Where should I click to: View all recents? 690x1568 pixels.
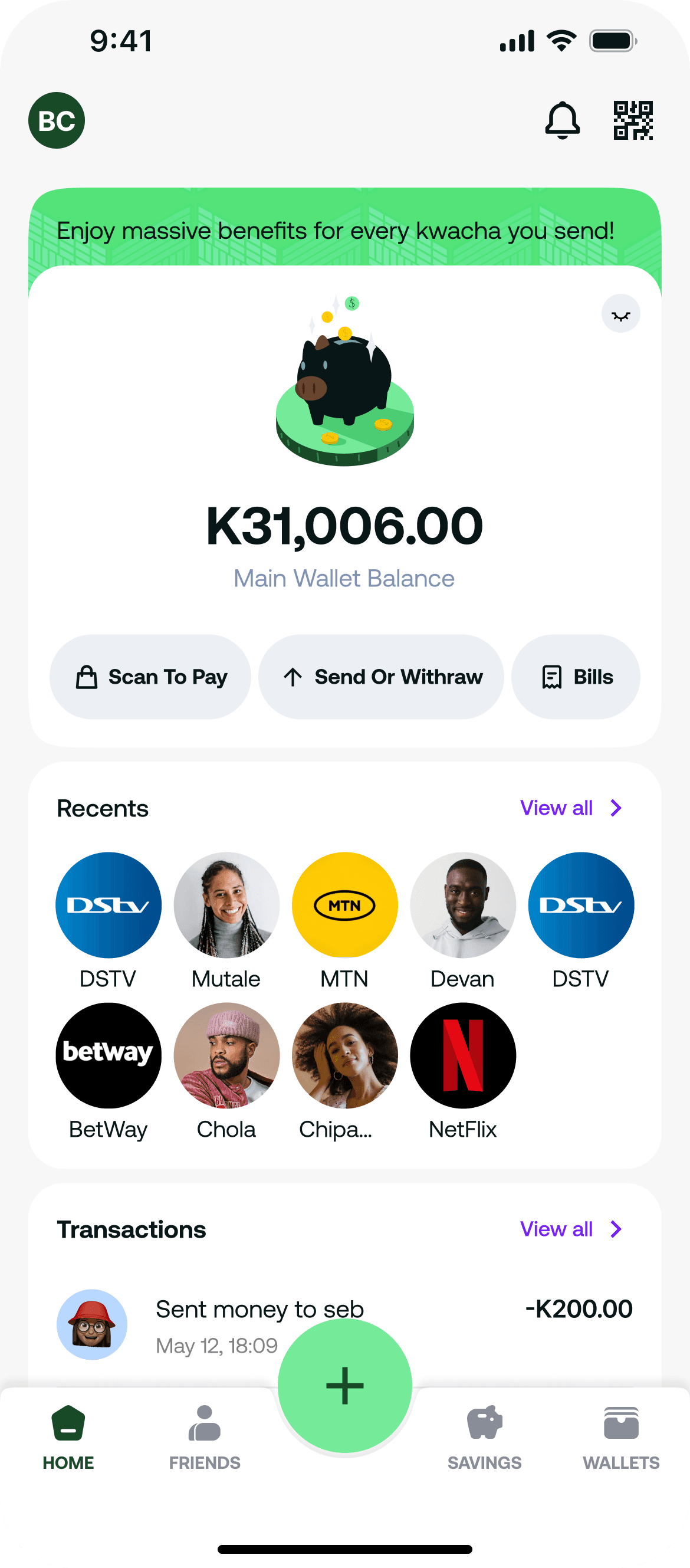[571, 808]
